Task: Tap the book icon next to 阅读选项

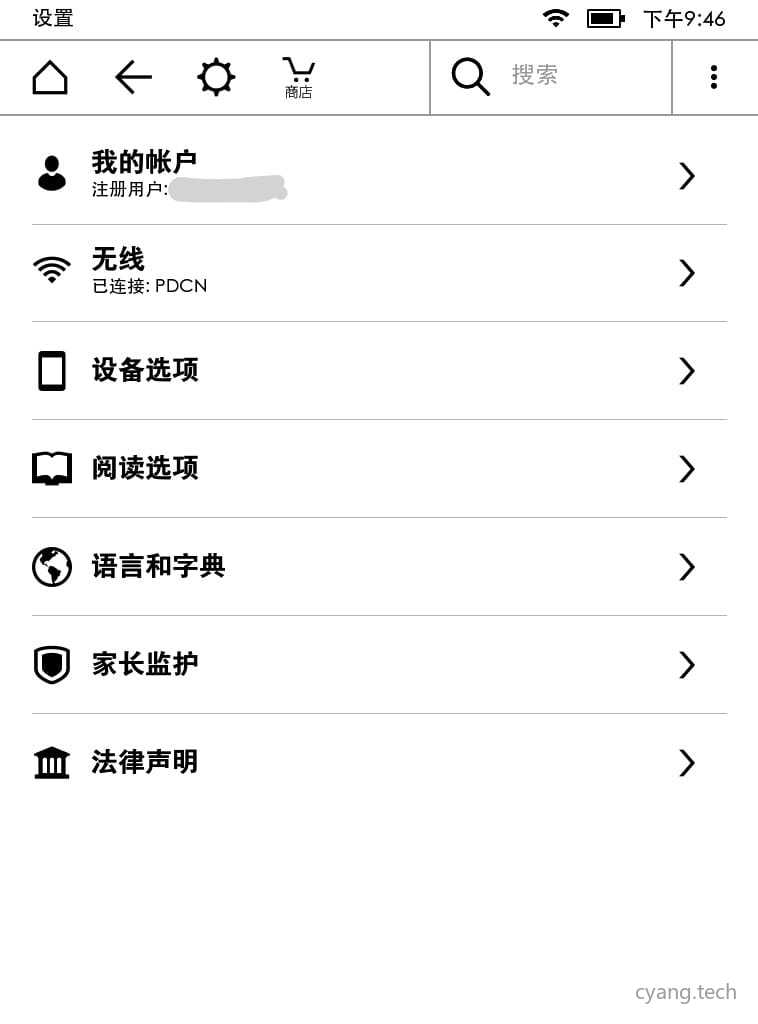Action: [x=51, y=468]
